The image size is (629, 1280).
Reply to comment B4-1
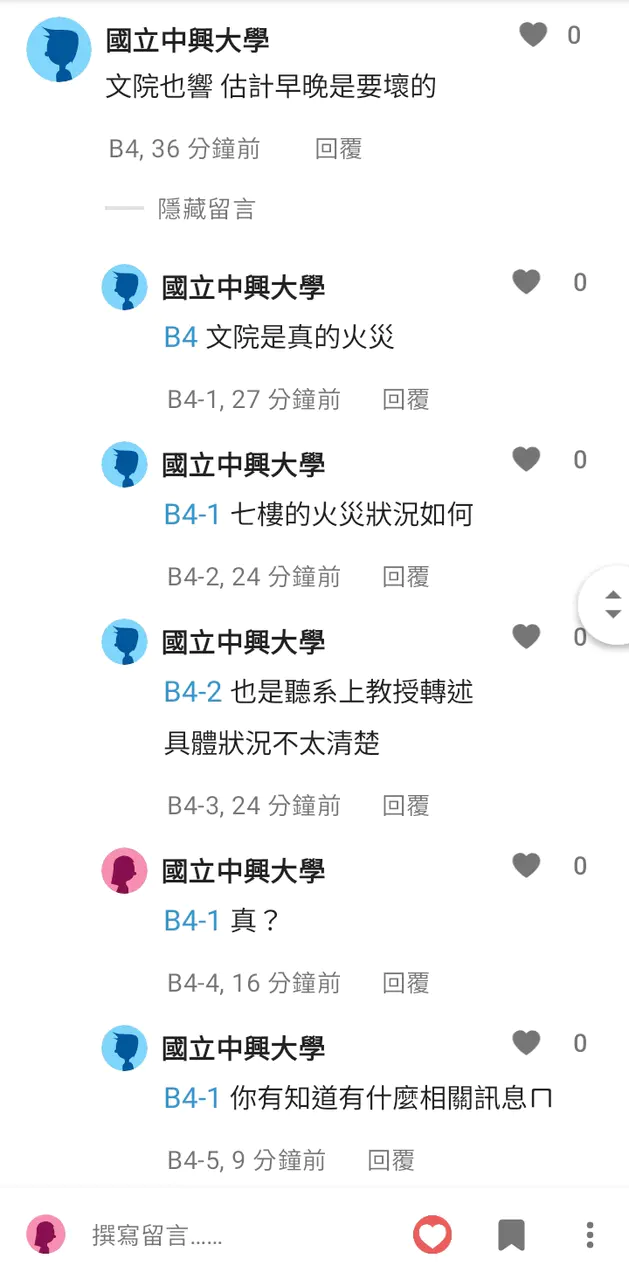[x=406, y=400]
